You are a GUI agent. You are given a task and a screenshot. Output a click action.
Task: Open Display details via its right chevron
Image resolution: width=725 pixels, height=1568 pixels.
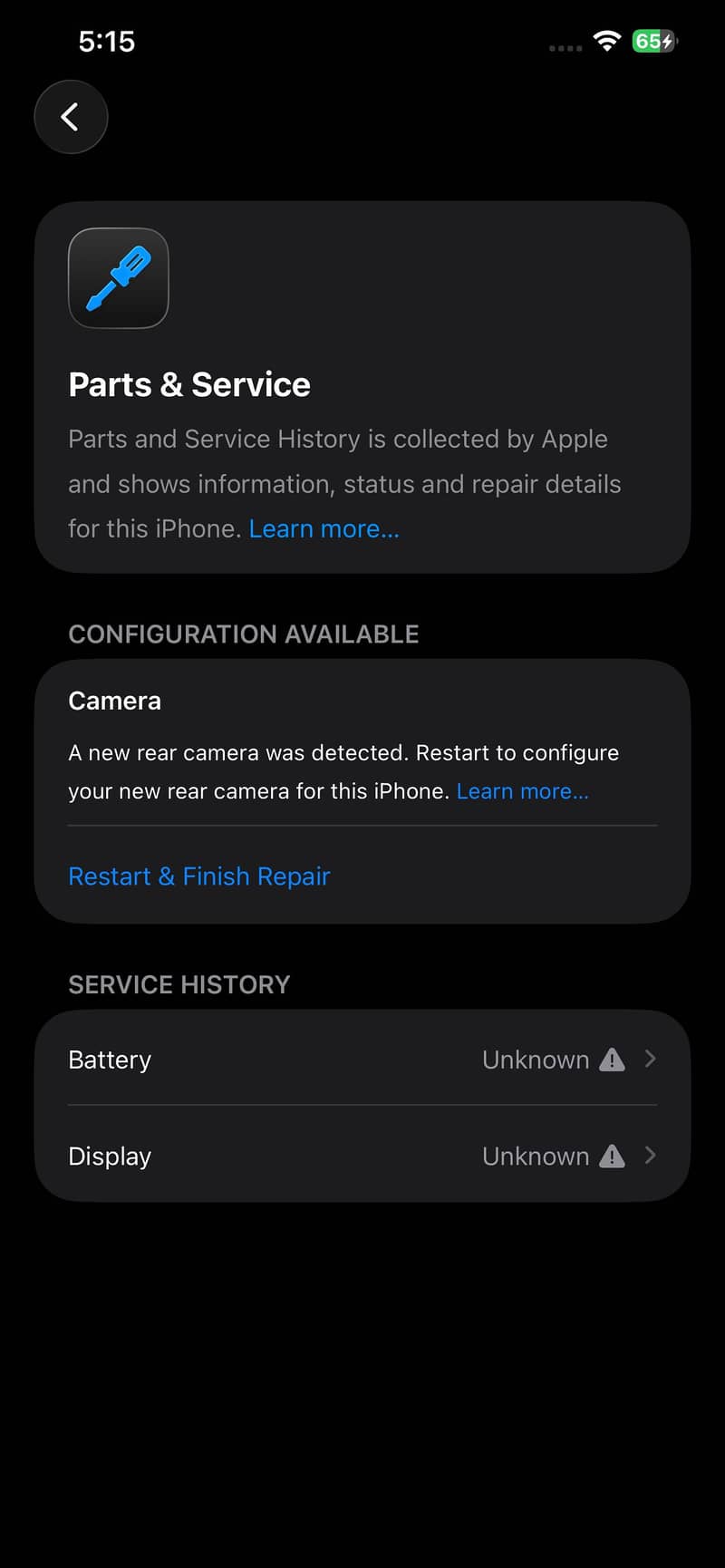pyautogui.click(x=650, y=1156)
